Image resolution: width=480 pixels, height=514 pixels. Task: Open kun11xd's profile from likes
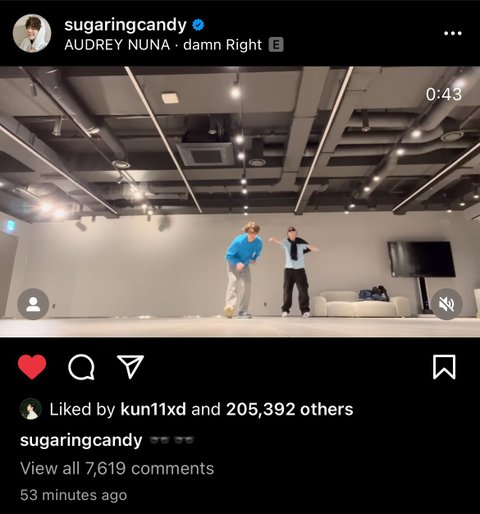(153, 409)
